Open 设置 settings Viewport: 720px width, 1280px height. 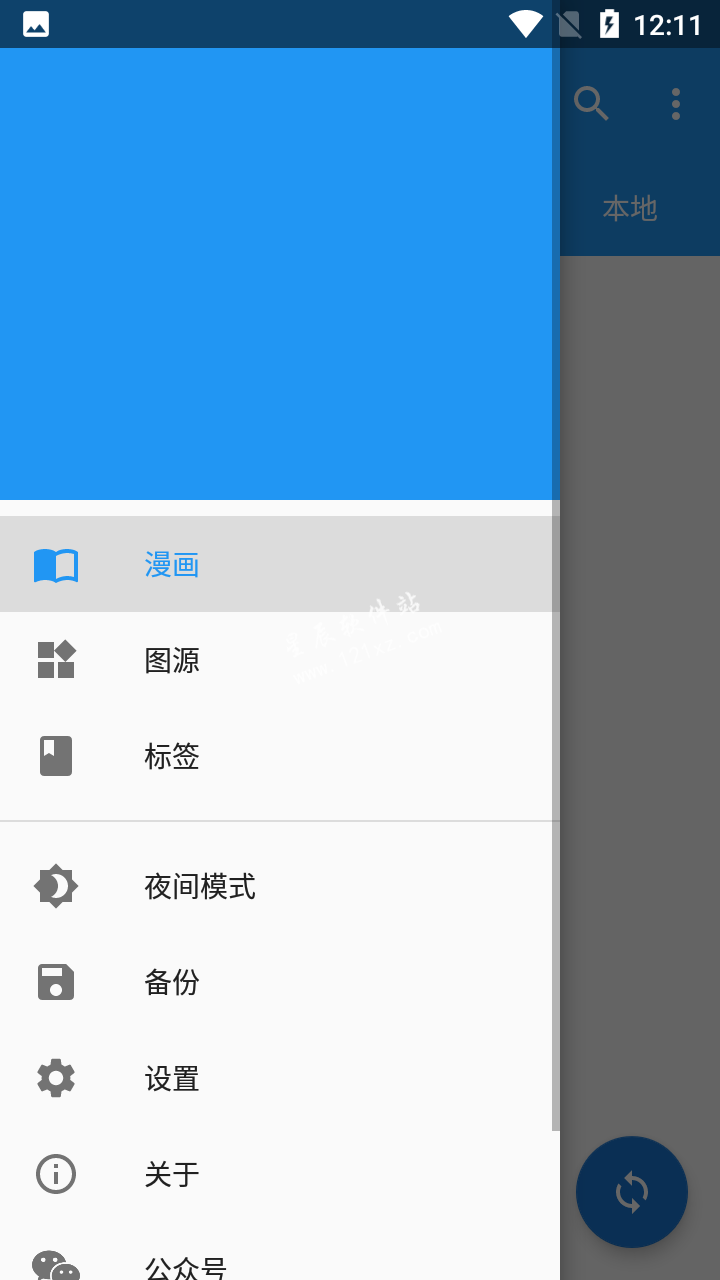[280, 1078]
